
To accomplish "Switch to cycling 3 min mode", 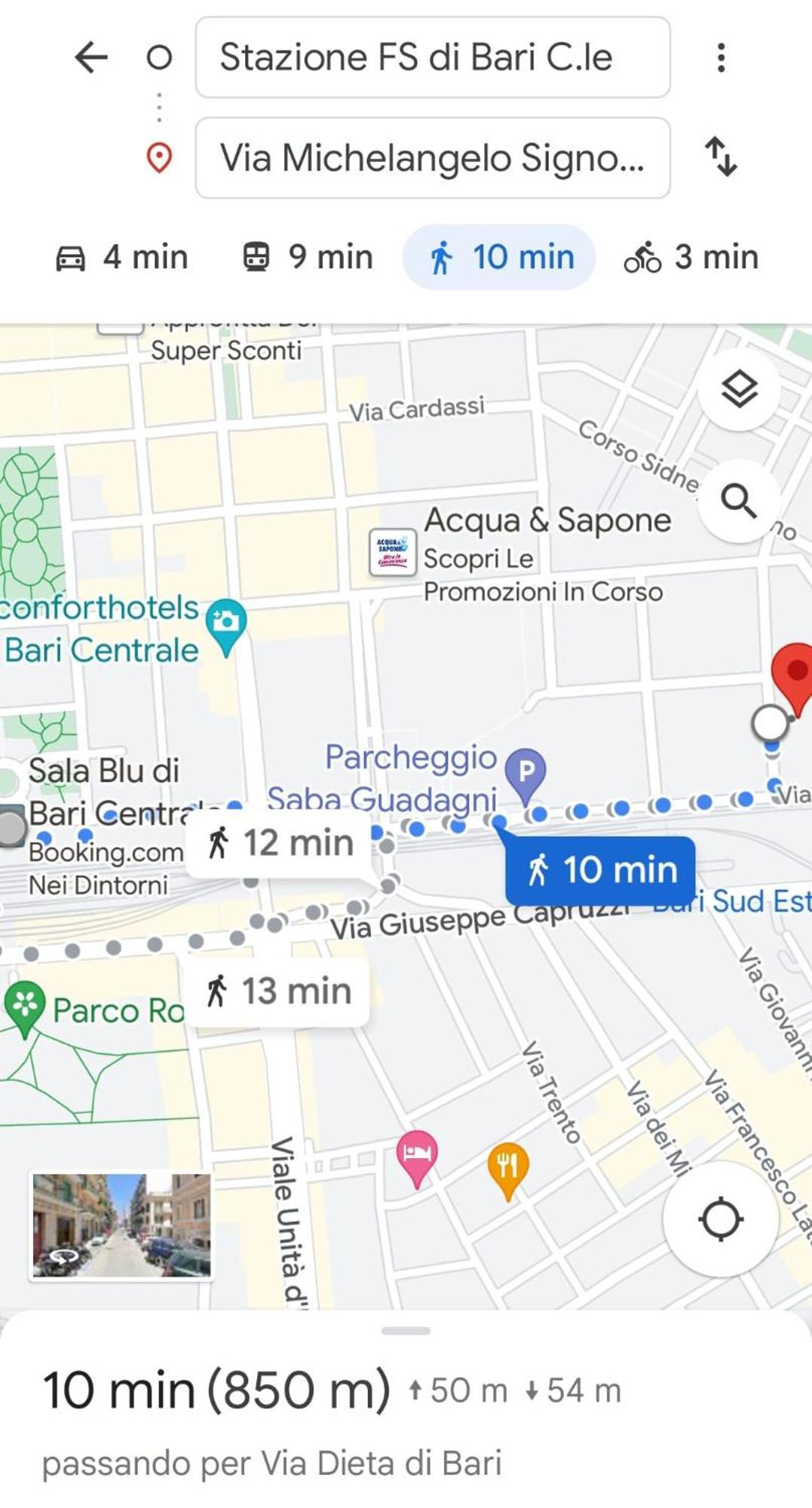I will tap(691, 257).
